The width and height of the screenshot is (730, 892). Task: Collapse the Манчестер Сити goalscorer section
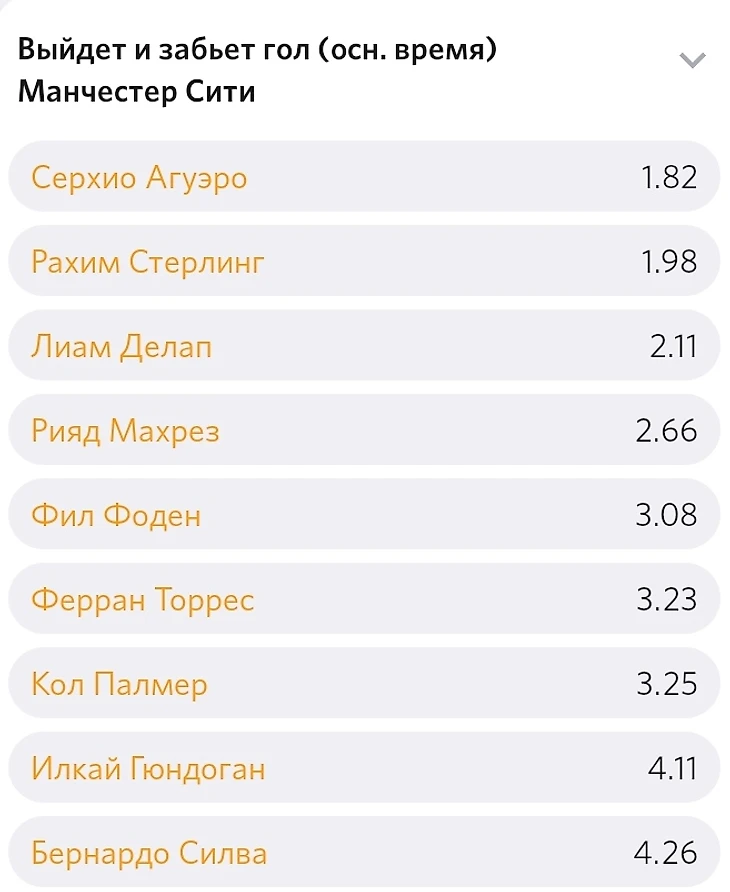click(692, 60)
